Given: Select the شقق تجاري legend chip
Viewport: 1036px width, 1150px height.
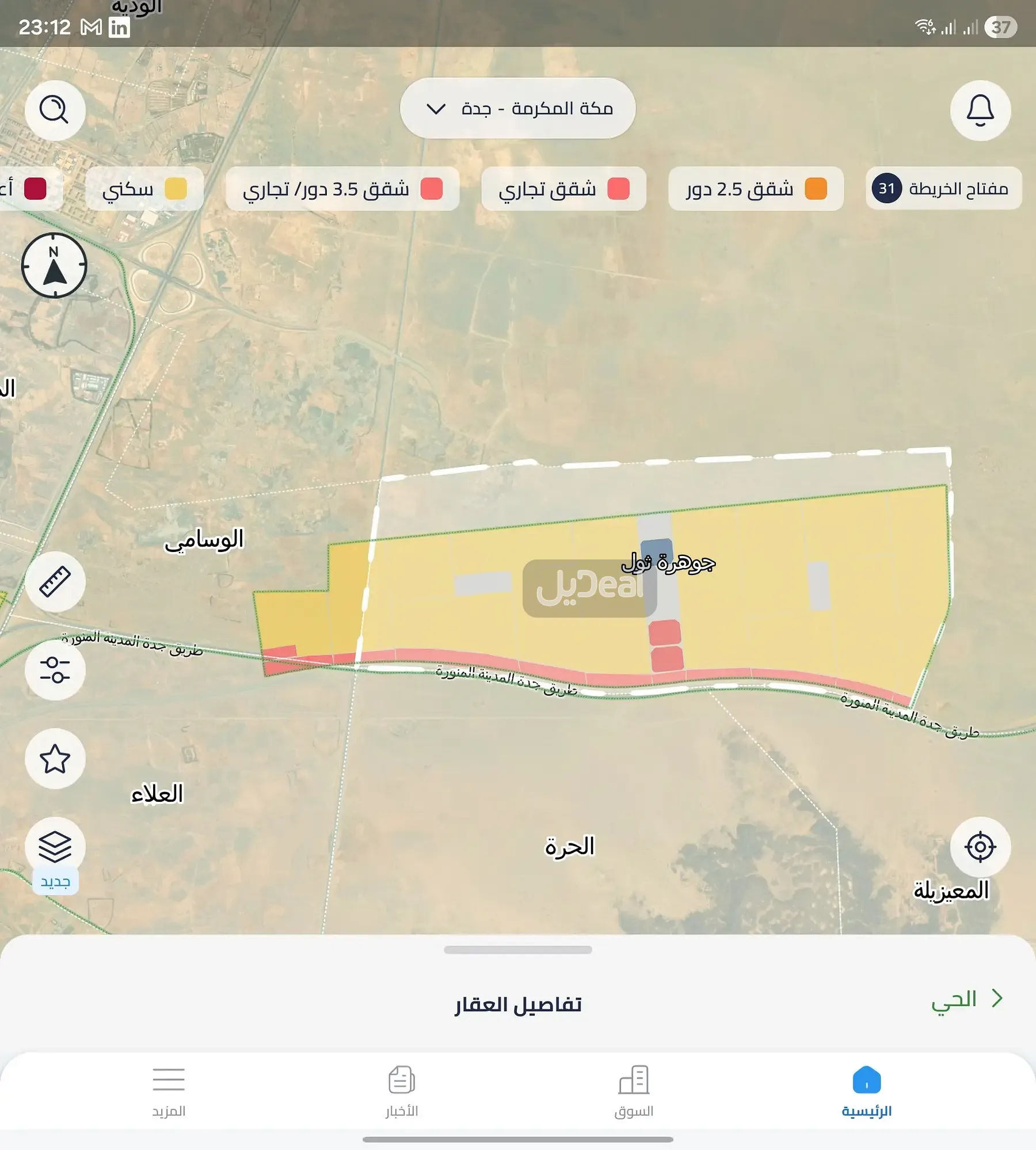Looking at the screenshot, I should [563, 188].
